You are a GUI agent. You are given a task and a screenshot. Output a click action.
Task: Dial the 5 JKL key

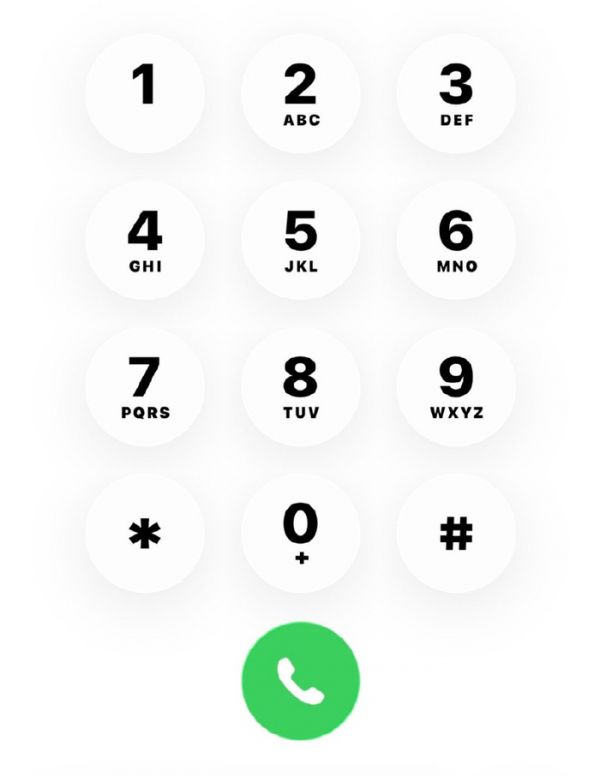pyautogui.click(x=301, y=240)
